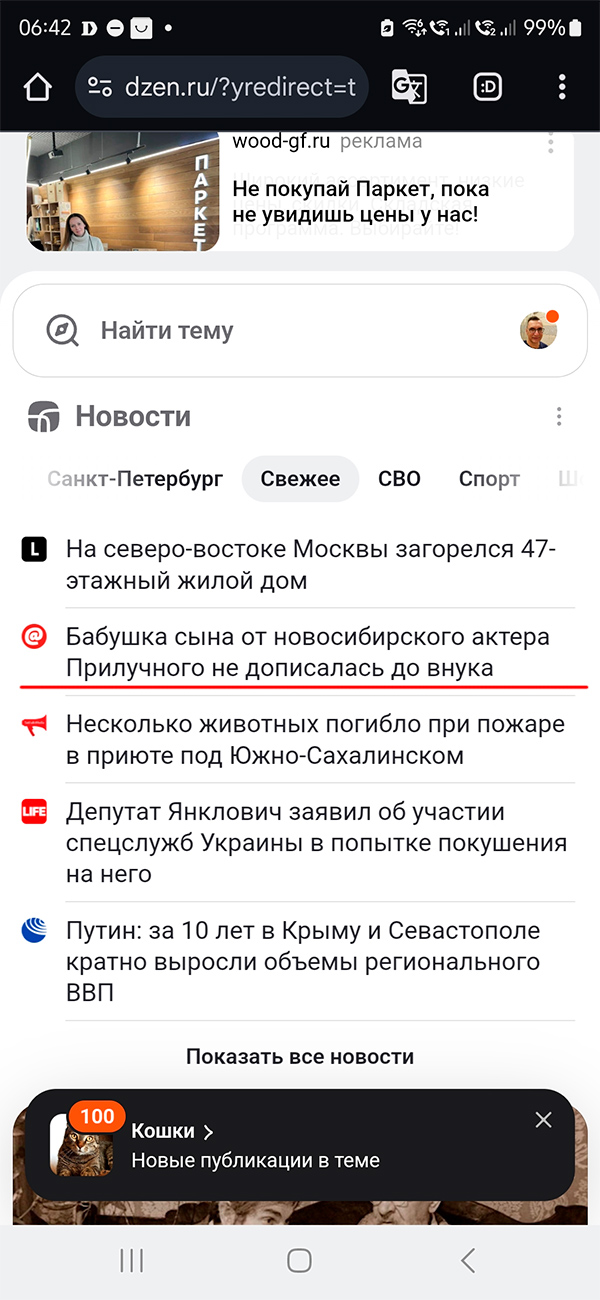Open the browser tab switcher
The width and height of the screenshot is (600, 1300).
(487, 87)
